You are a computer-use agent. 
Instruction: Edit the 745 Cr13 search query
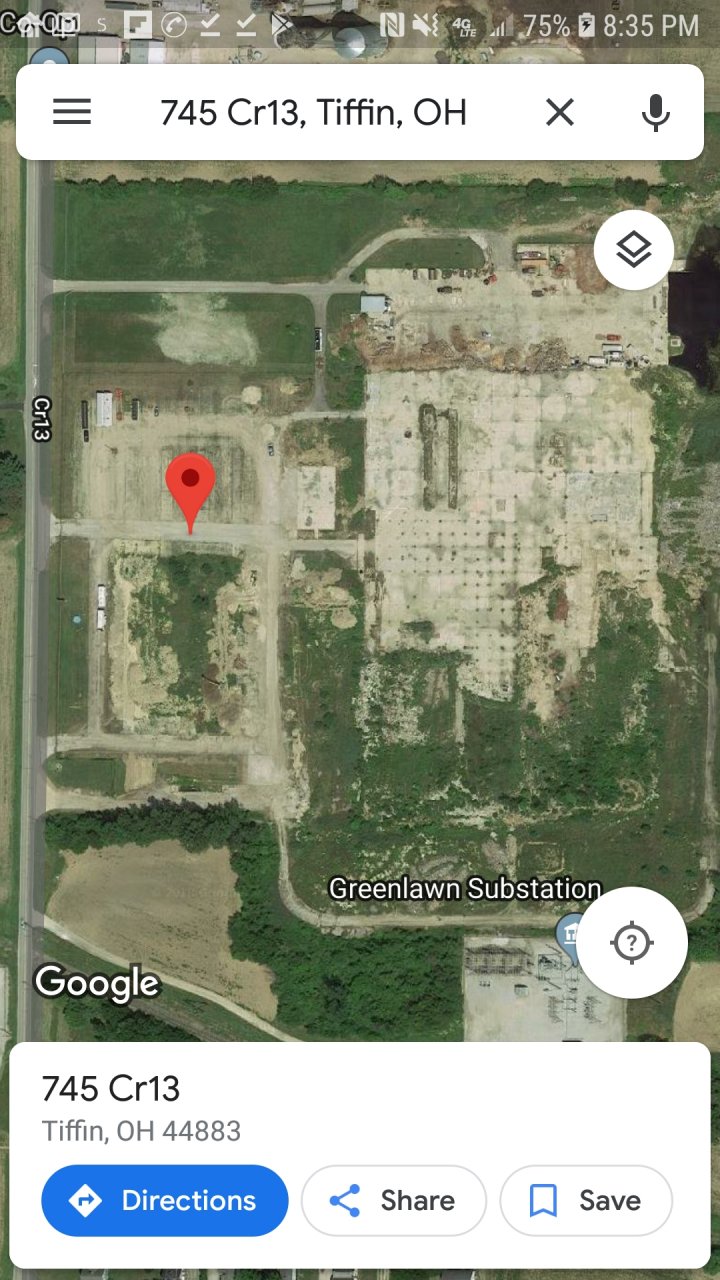313,113
